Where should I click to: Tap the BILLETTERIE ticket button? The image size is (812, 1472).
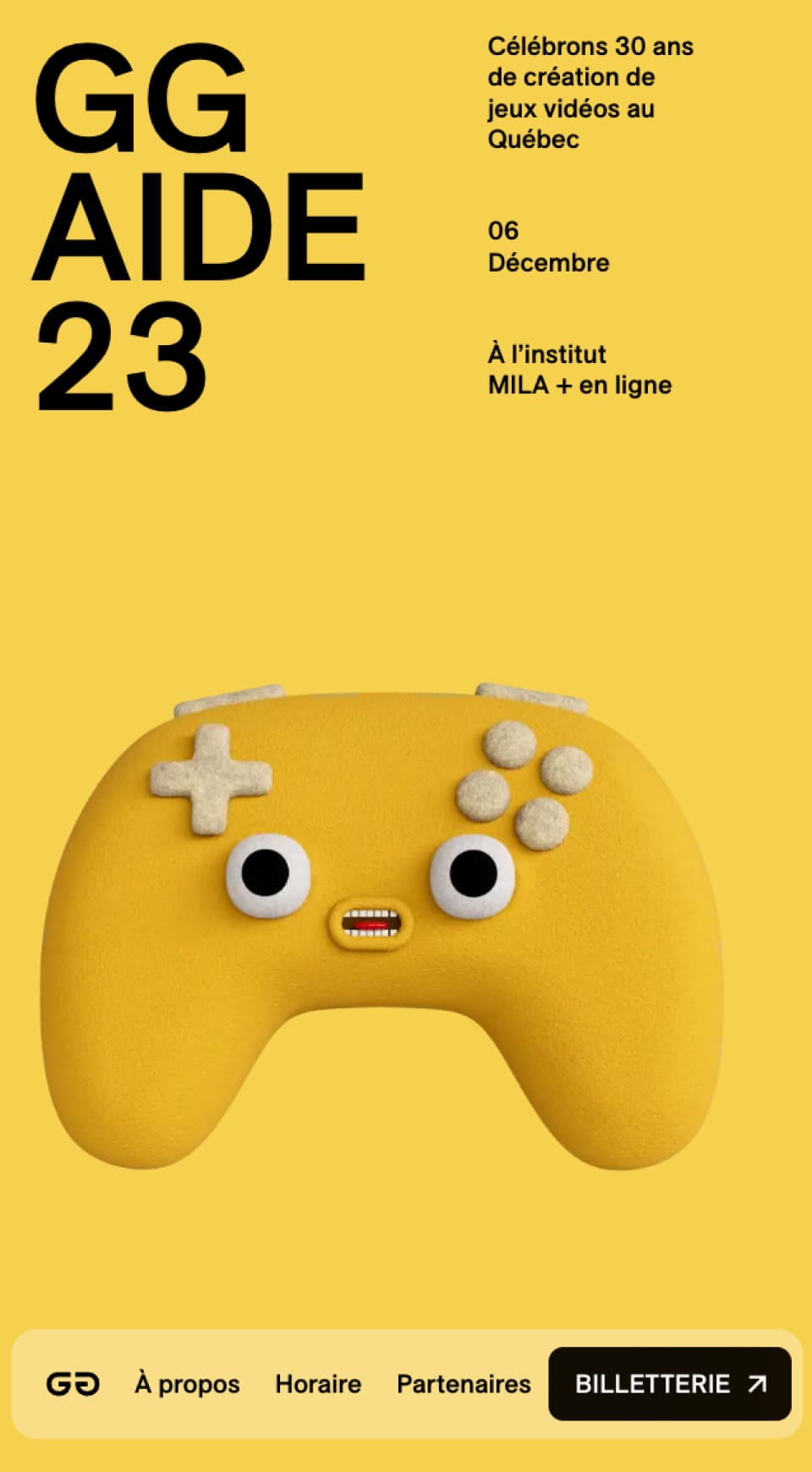pos(670,1384)
